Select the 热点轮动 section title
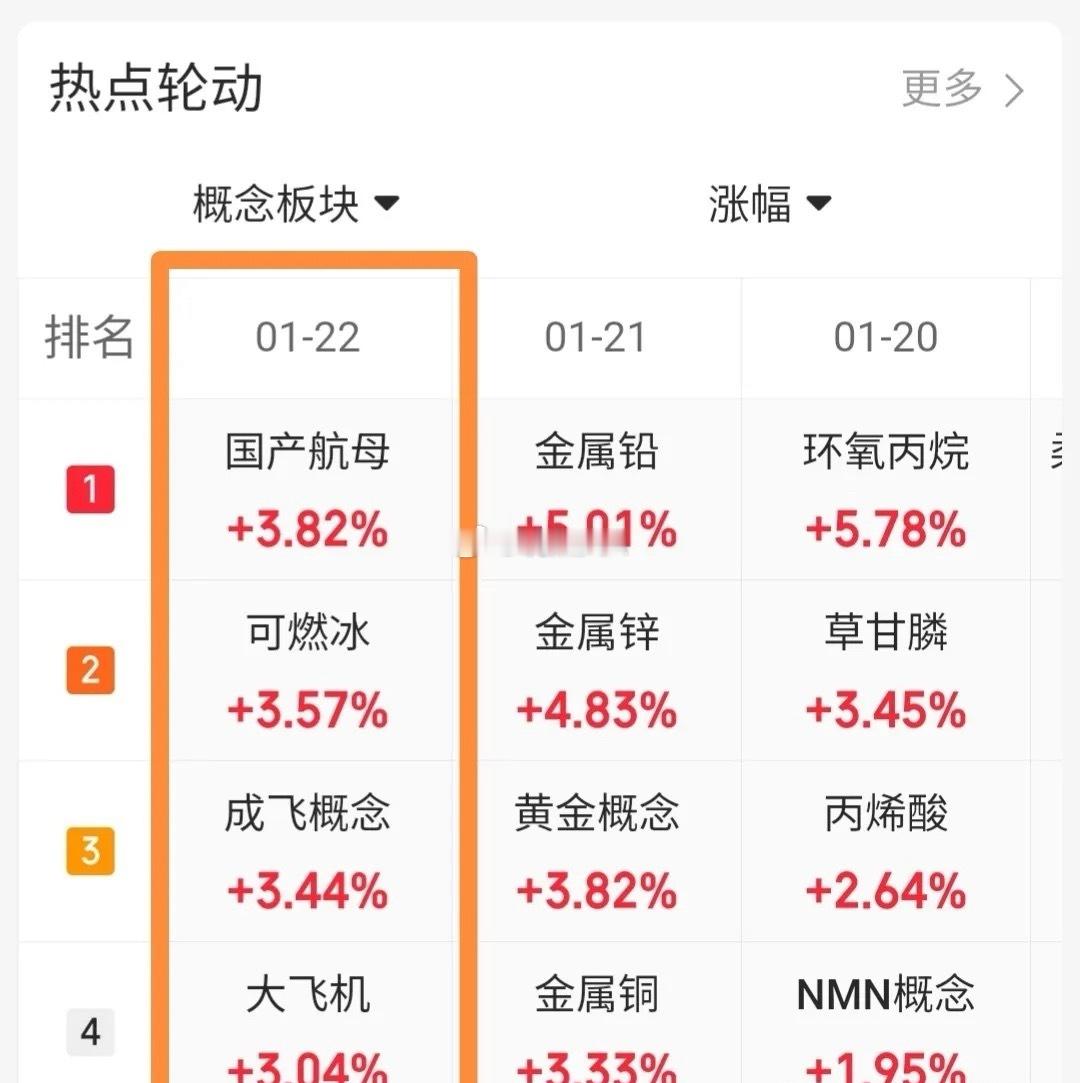The width and height of the screenshot is (1080, 1083). pos(155,88)
